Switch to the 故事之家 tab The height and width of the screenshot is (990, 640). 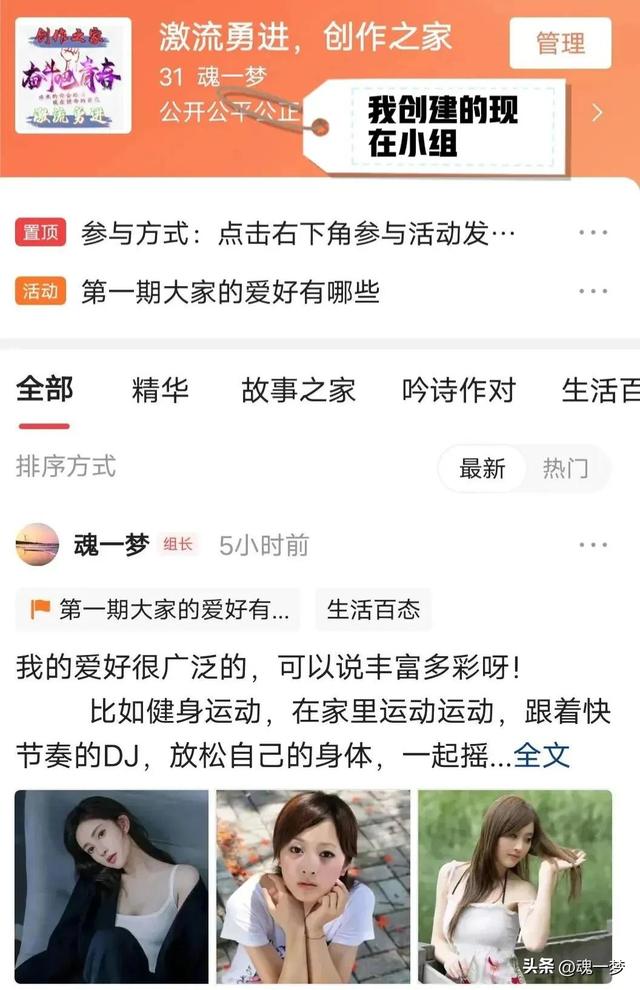pyautogui.click(x=298, y=390)
